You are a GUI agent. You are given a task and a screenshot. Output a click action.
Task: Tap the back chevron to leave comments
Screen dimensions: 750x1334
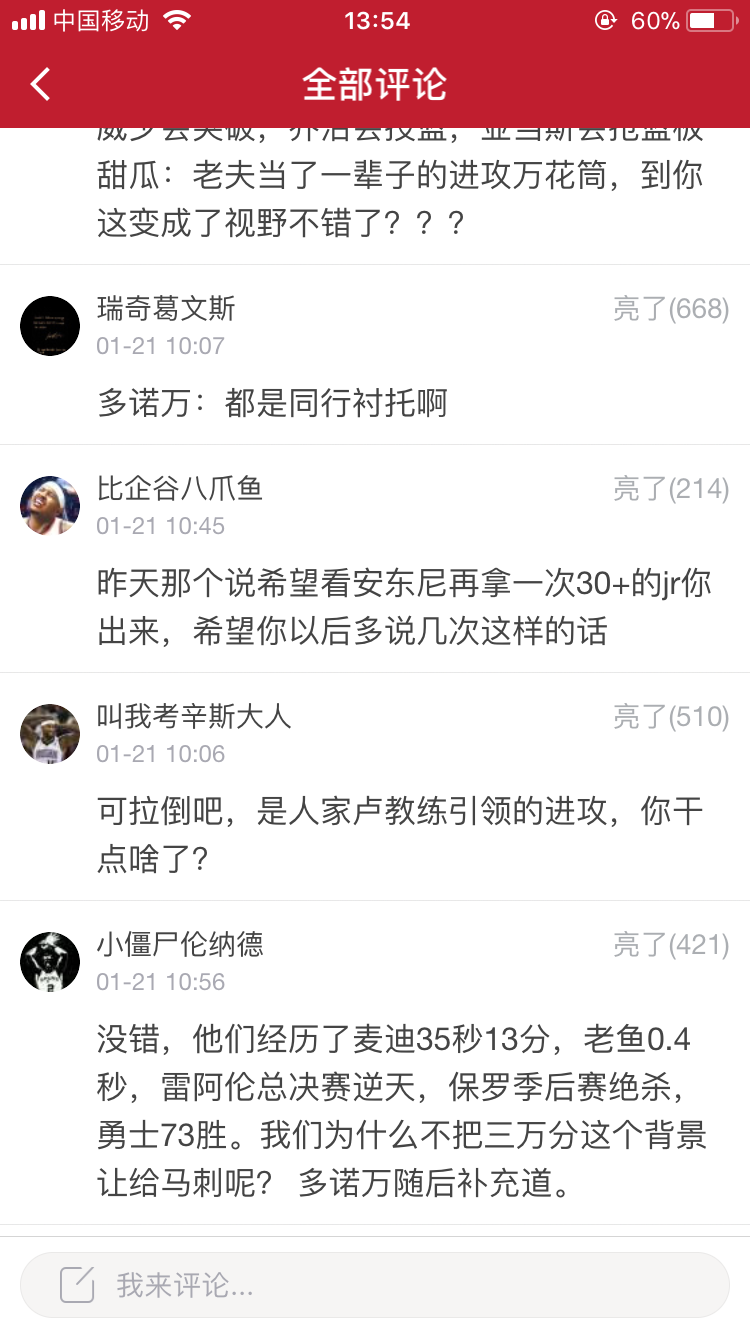coord(38,85)
